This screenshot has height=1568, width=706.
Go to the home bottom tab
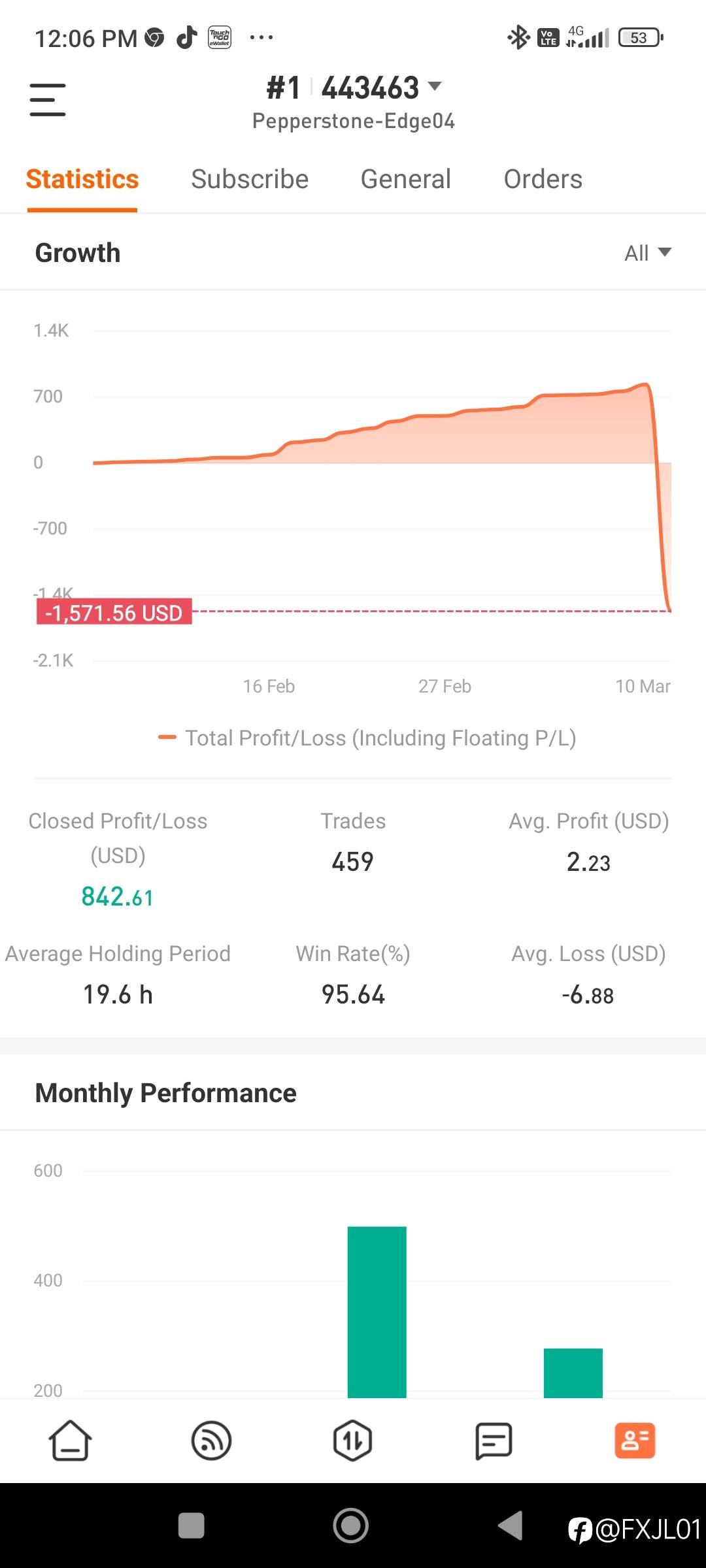(71, 1441)
